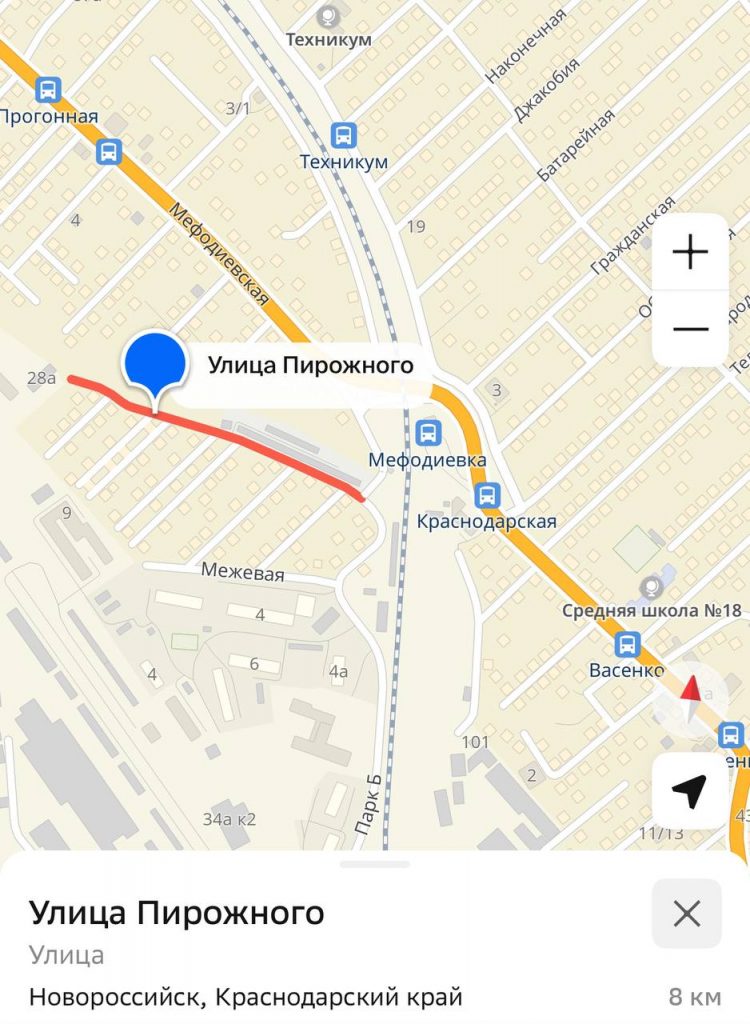This screenshot has width=750, height=1024.
Task: Open the Прогонная bus stop marker
Action: (x=47, y=90)
